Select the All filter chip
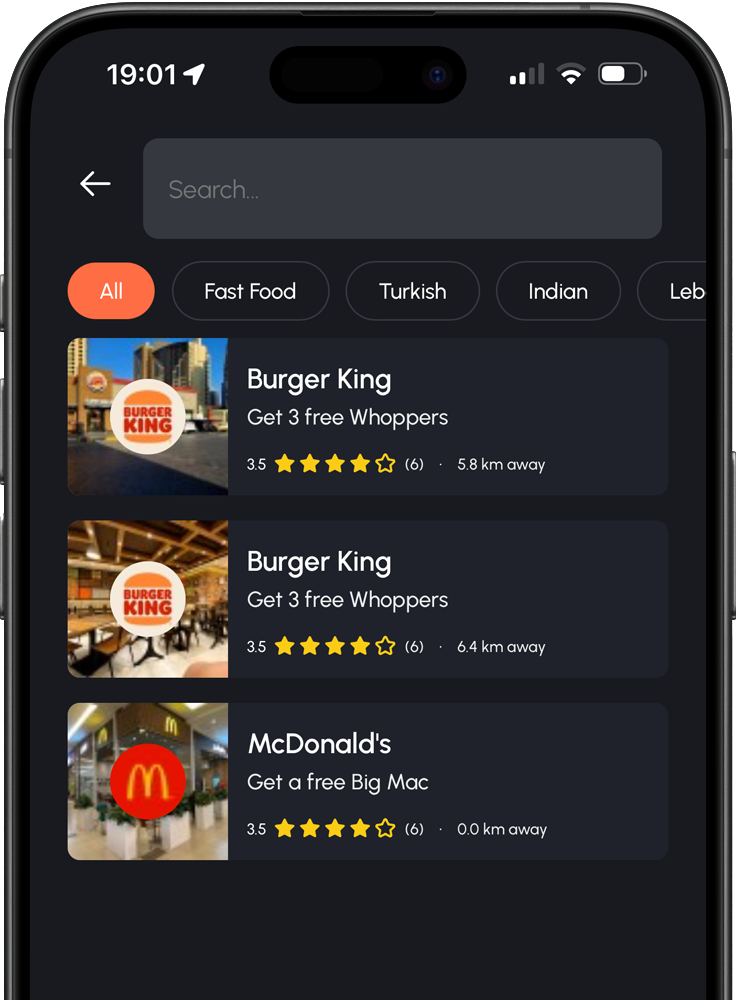 (x=111, y=291)
